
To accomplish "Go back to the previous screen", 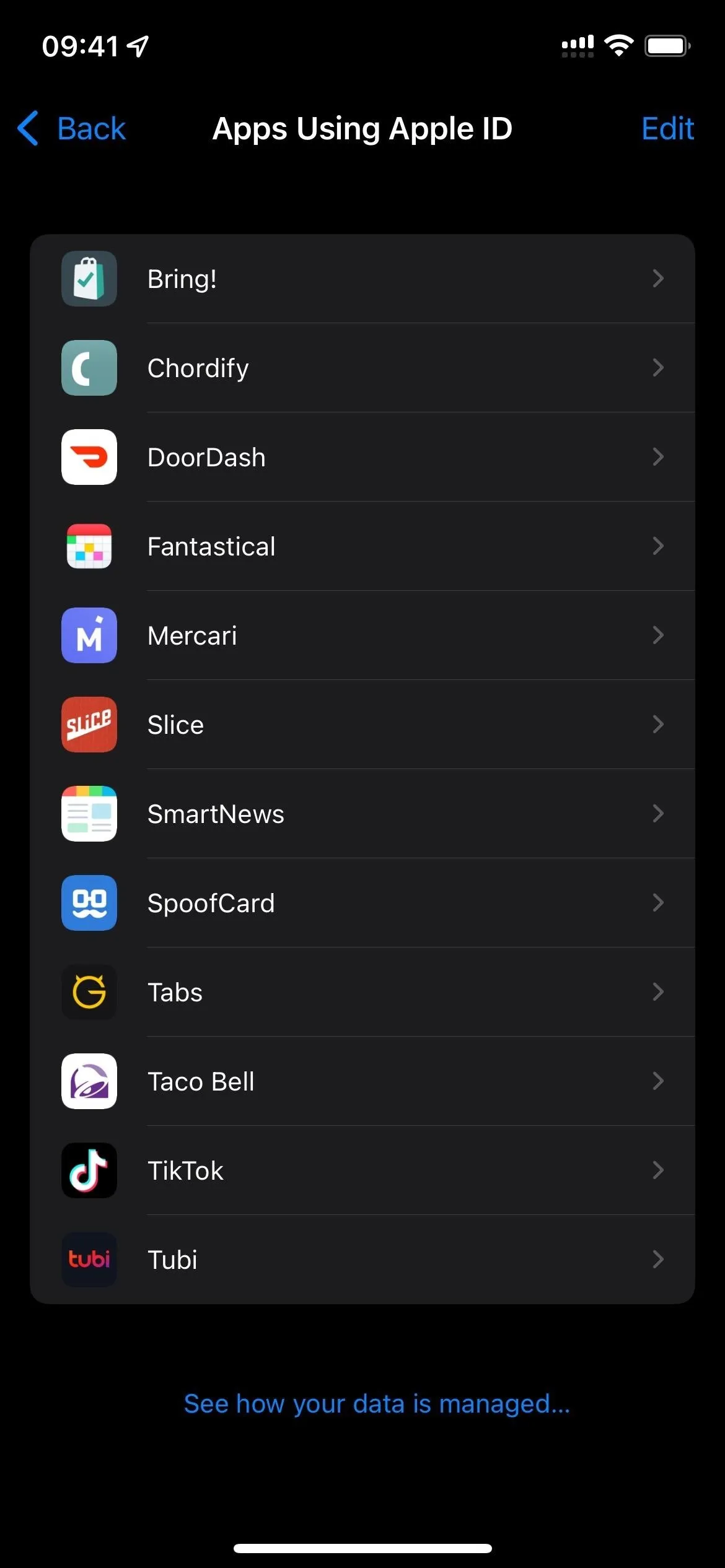I will 71,129.
